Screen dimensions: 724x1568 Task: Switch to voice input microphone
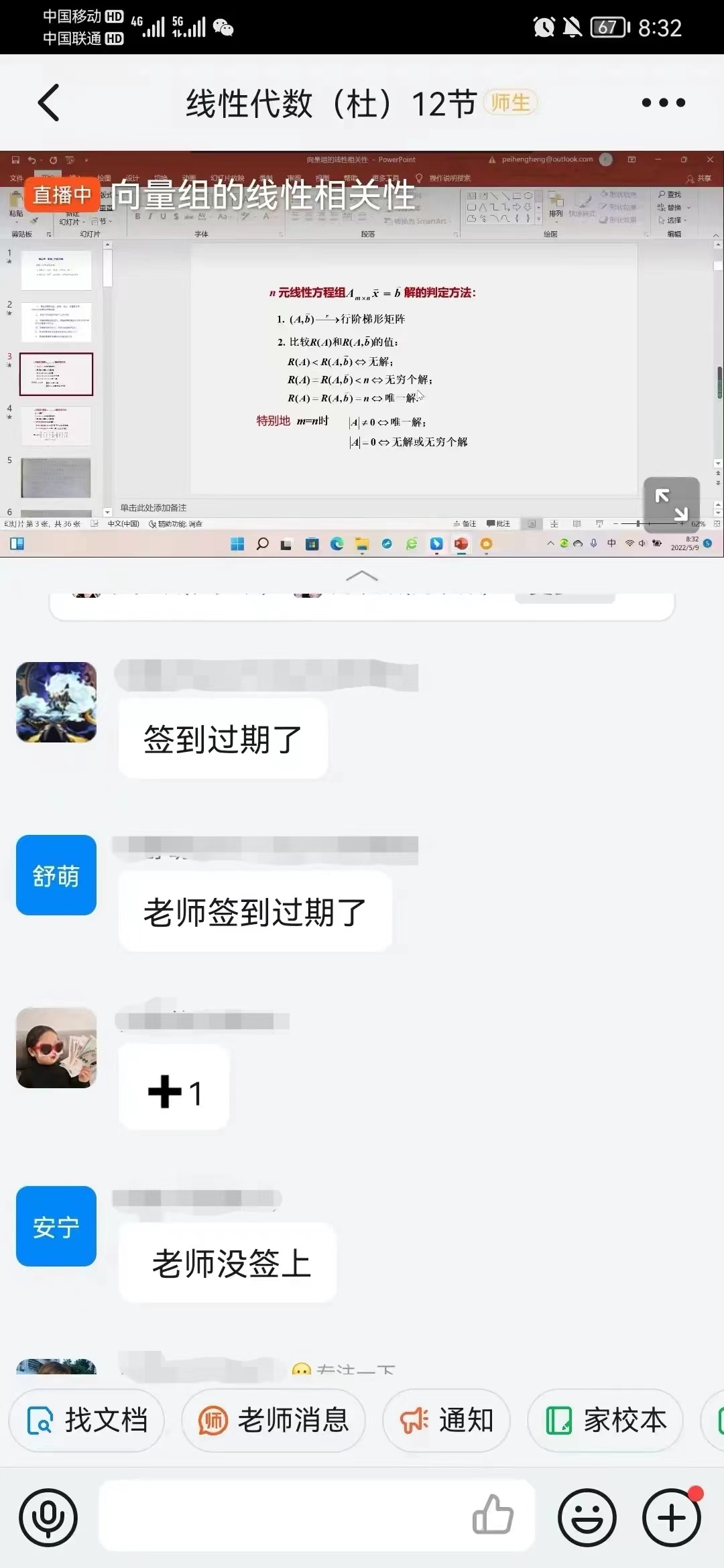(x=48, y=1517)
